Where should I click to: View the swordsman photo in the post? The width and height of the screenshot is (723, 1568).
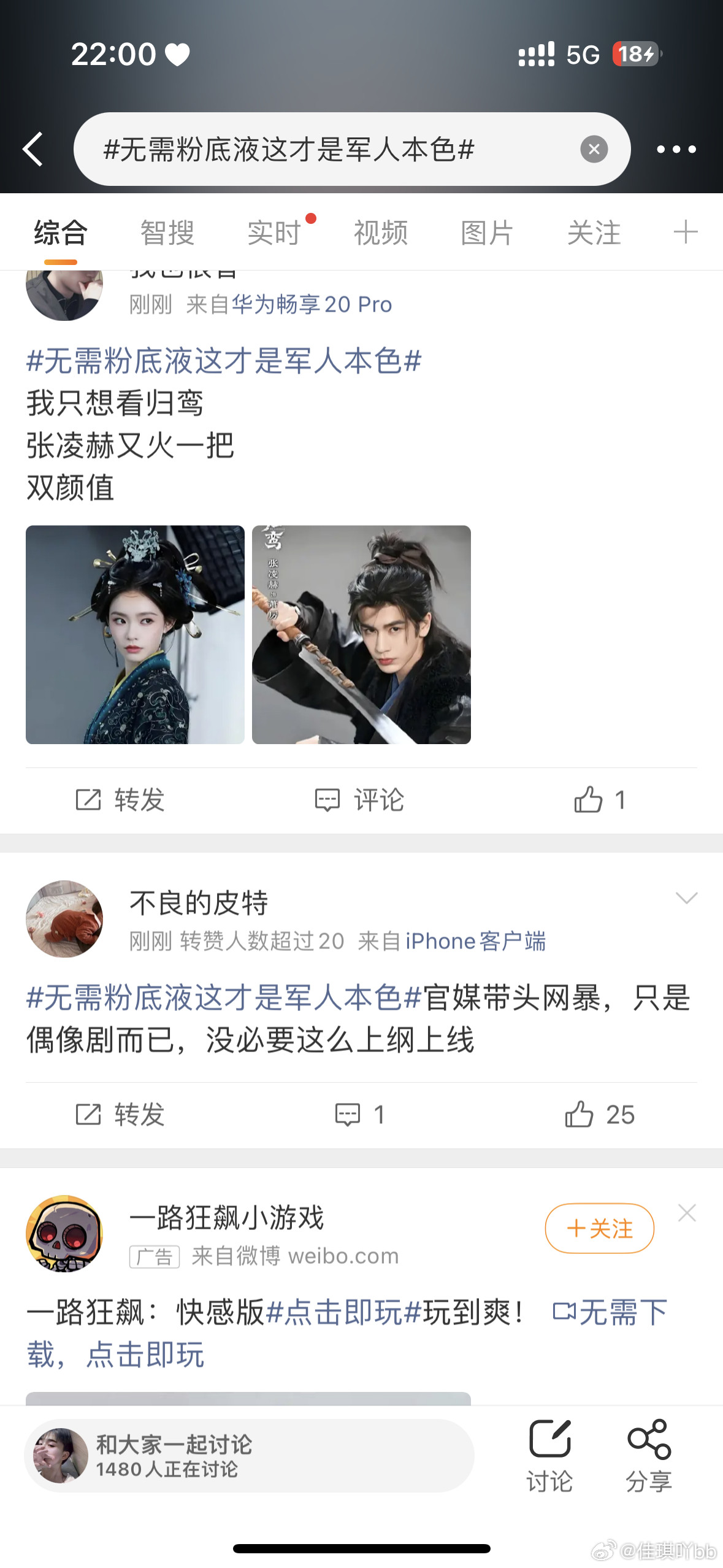pyautogui.click(x=361, y=634)
